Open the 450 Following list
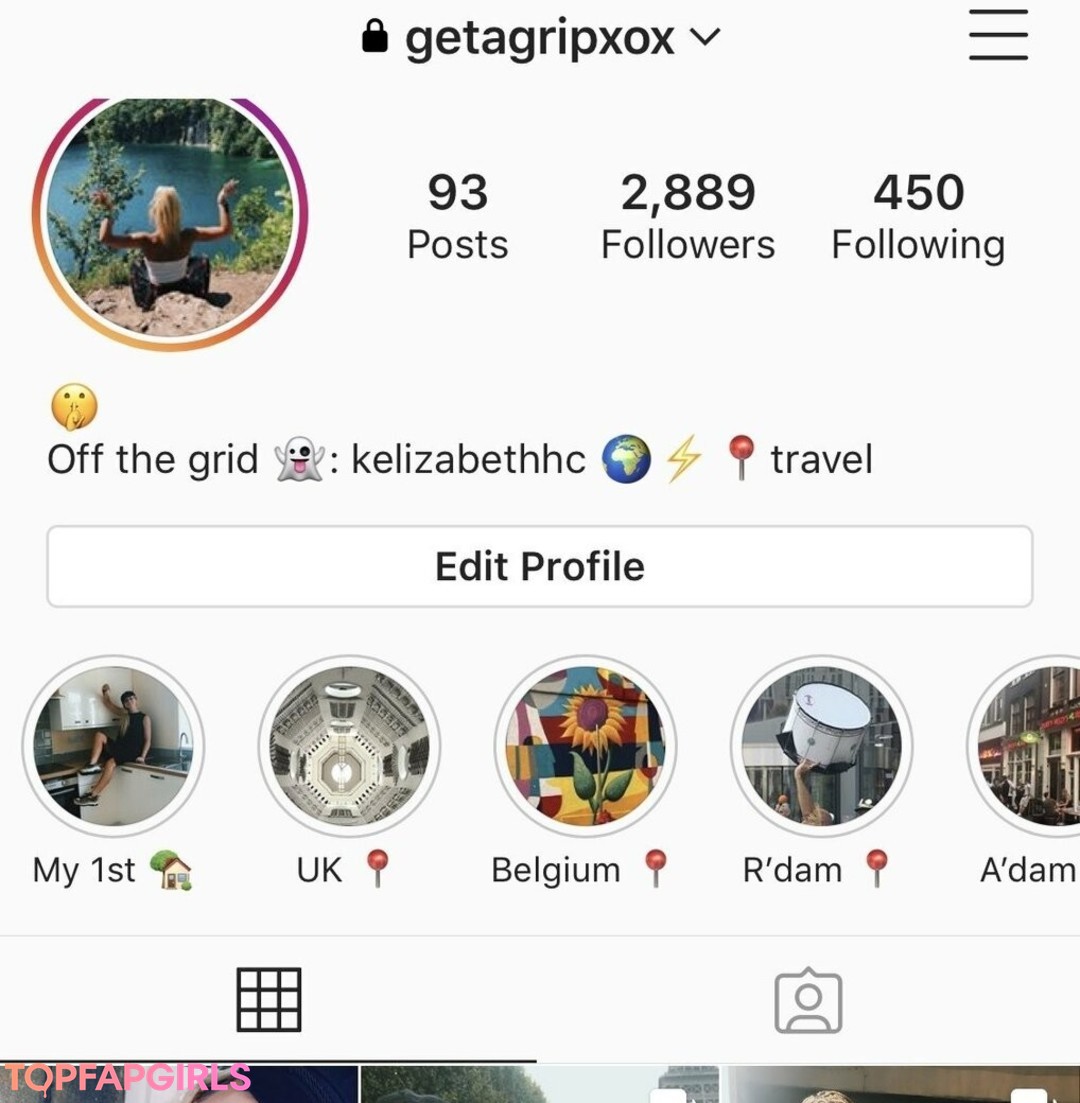Image resolution: width=1080 pixels, height=1103 pixels. tap(918, 216)
